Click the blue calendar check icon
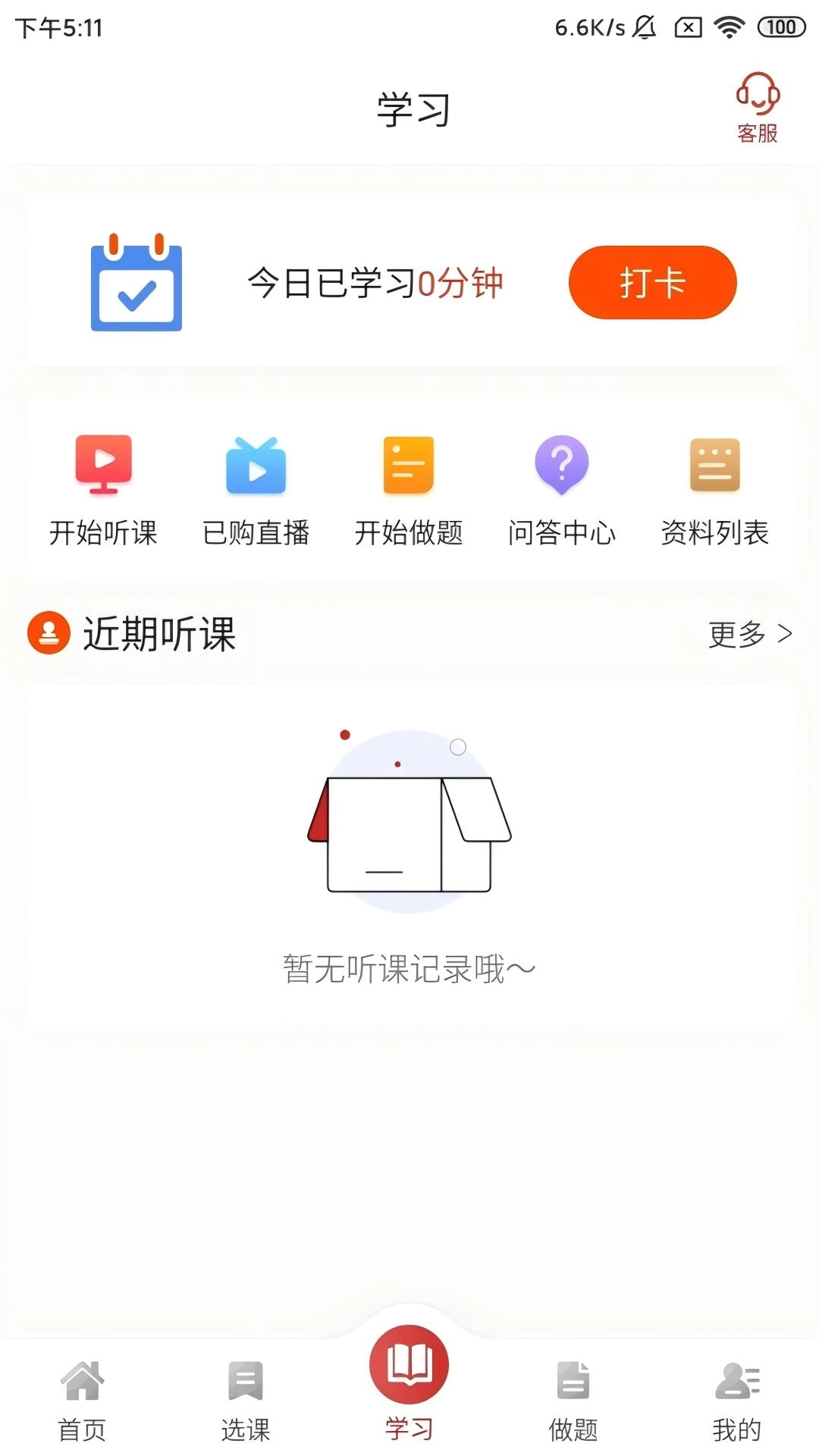 click(x=137, y=282)
